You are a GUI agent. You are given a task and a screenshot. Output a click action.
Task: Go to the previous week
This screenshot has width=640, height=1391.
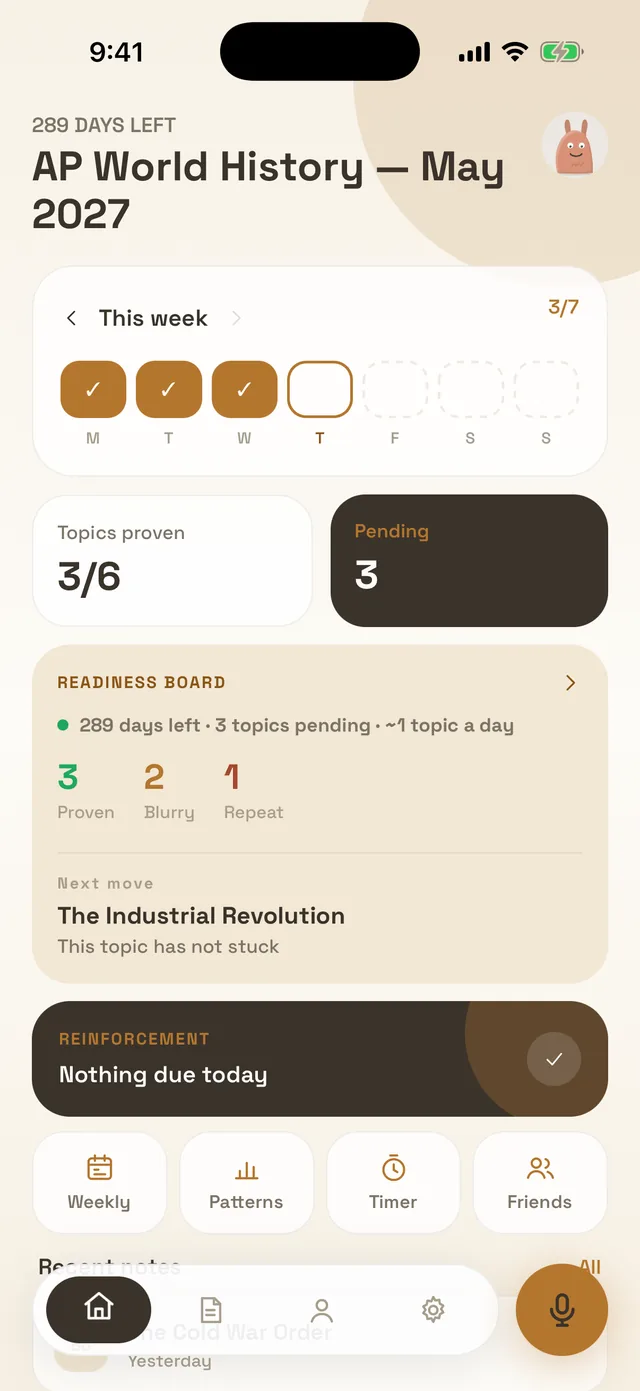71,318
